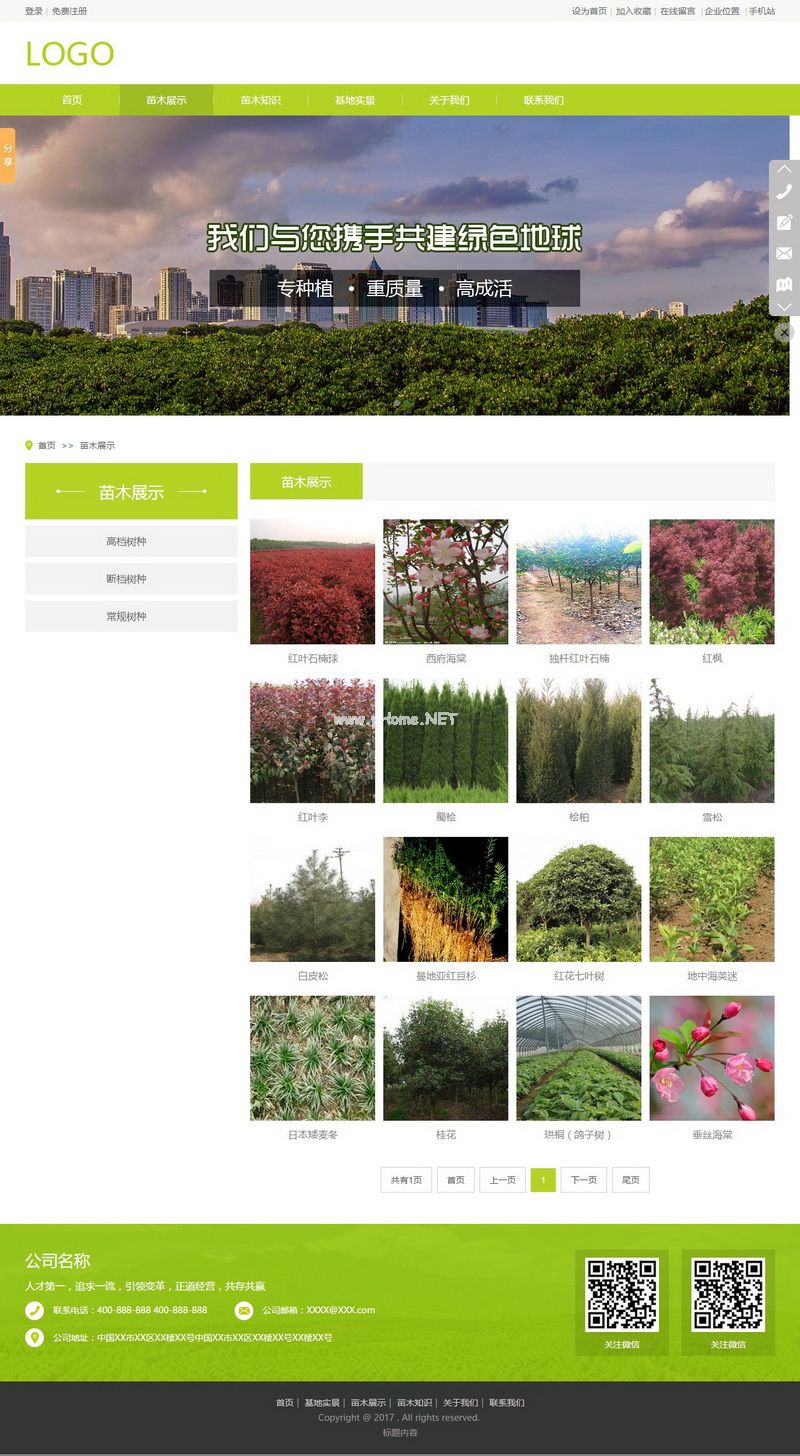
Task: Tap the phone icon in side toolbar
Action: [784, 192]
